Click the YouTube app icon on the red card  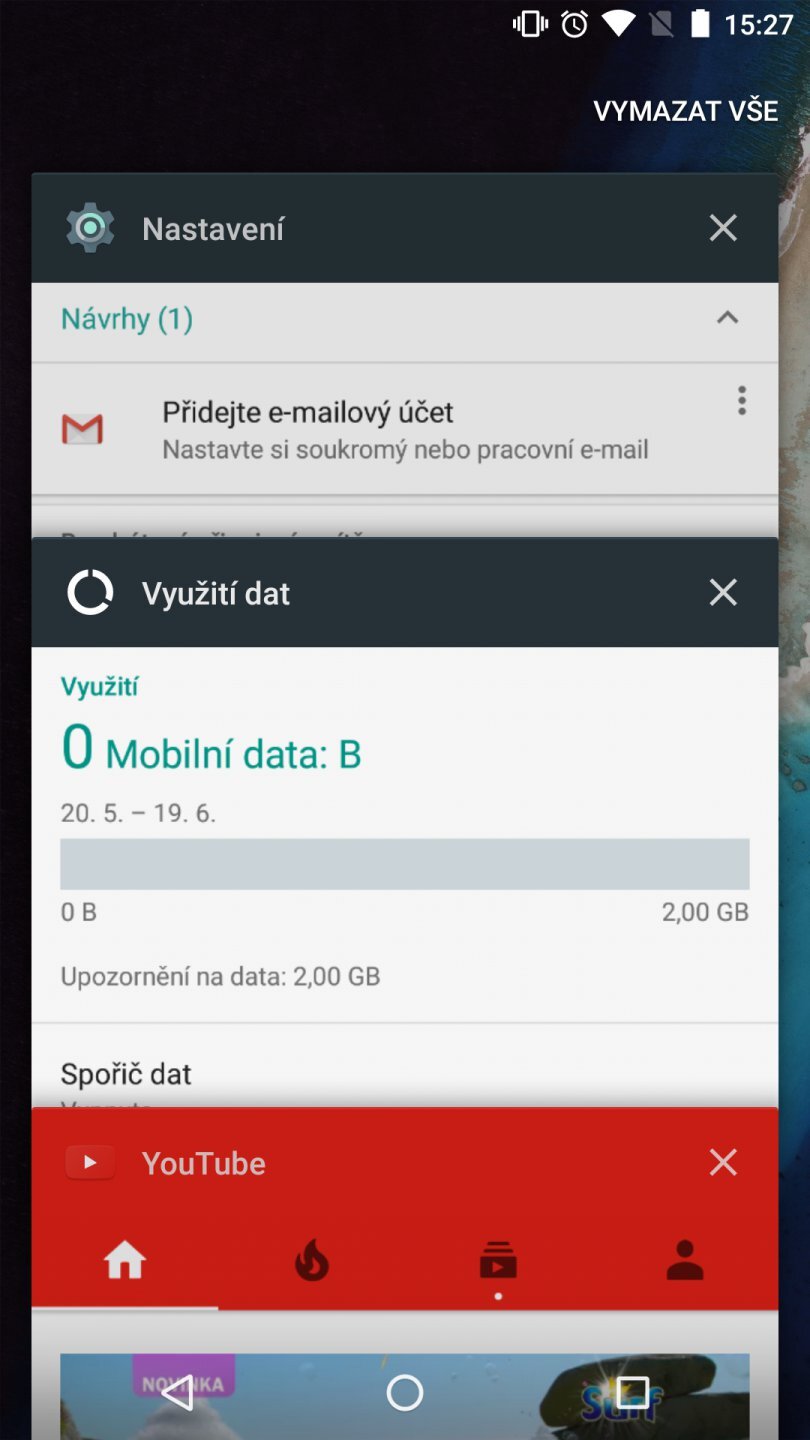89,1162
